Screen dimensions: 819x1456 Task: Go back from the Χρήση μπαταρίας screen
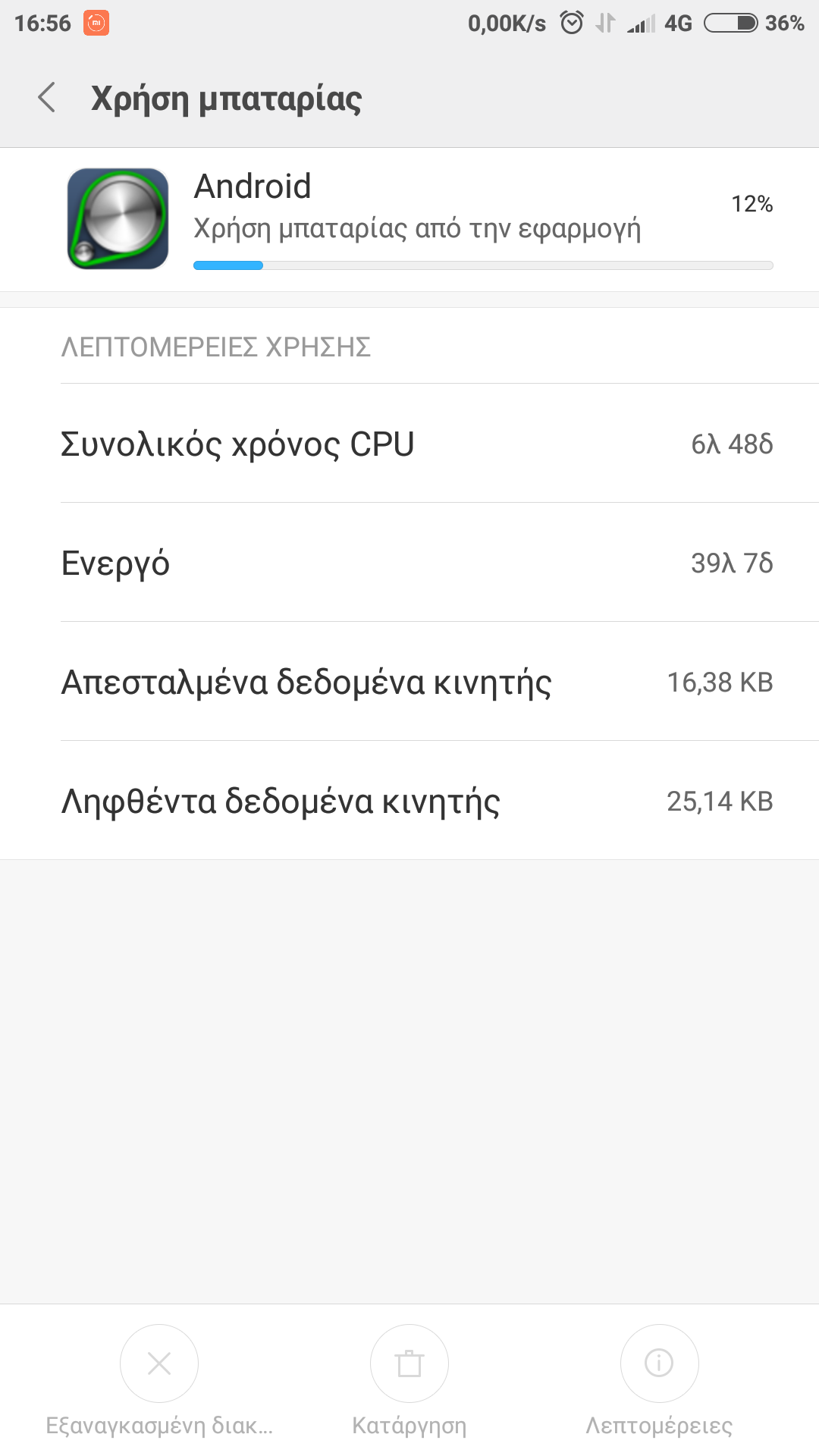47,98
